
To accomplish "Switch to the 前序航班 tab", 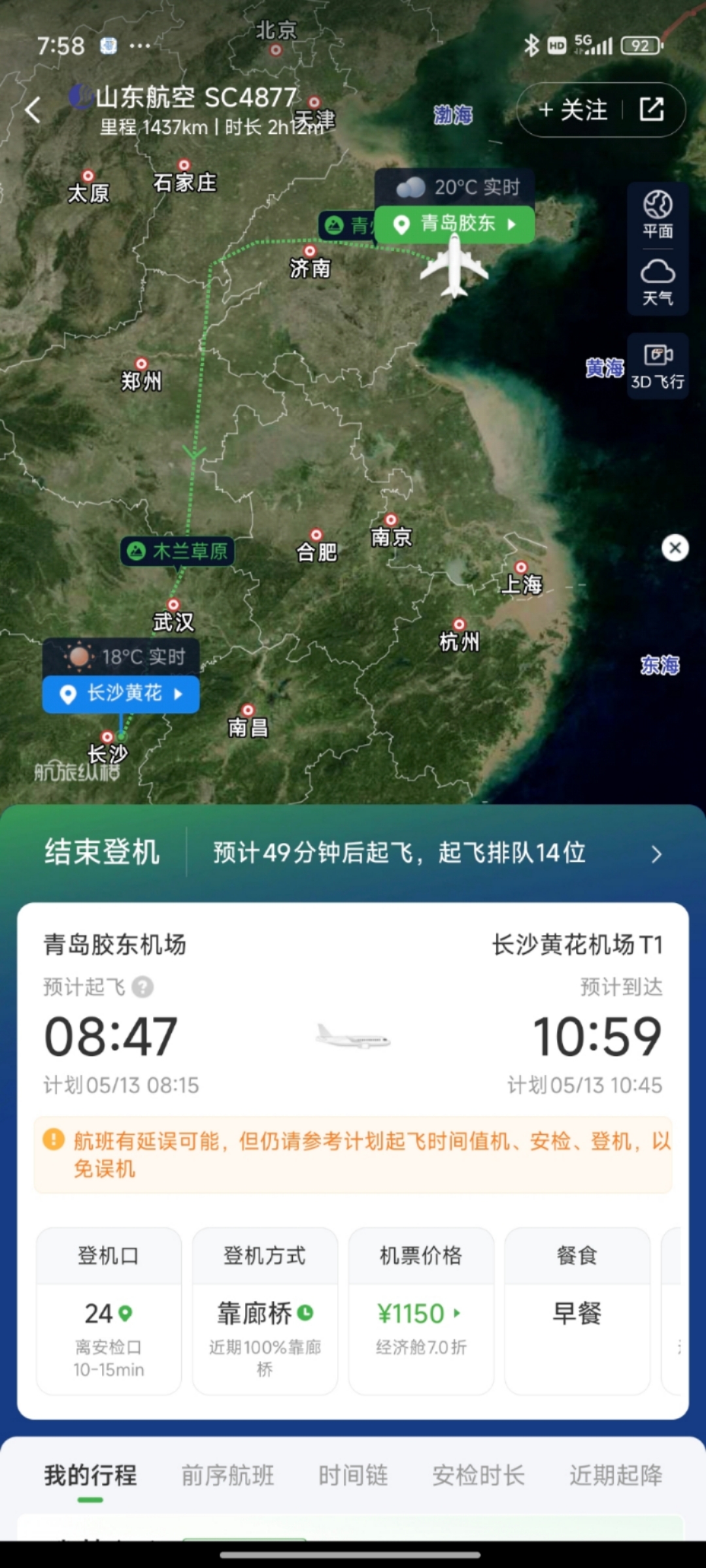I will pyautogui.click(x=227, y=1475).
